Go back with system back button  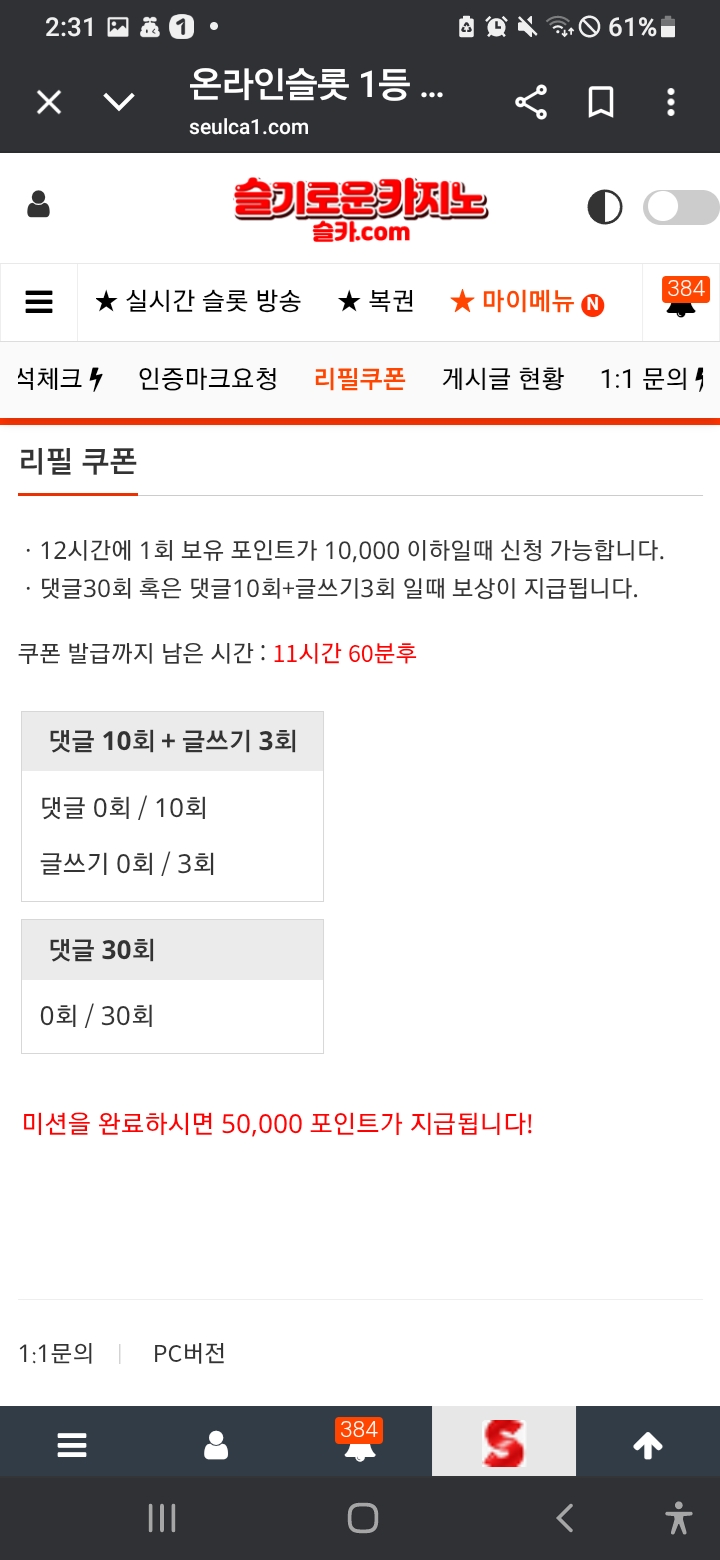coord(565,1518)
